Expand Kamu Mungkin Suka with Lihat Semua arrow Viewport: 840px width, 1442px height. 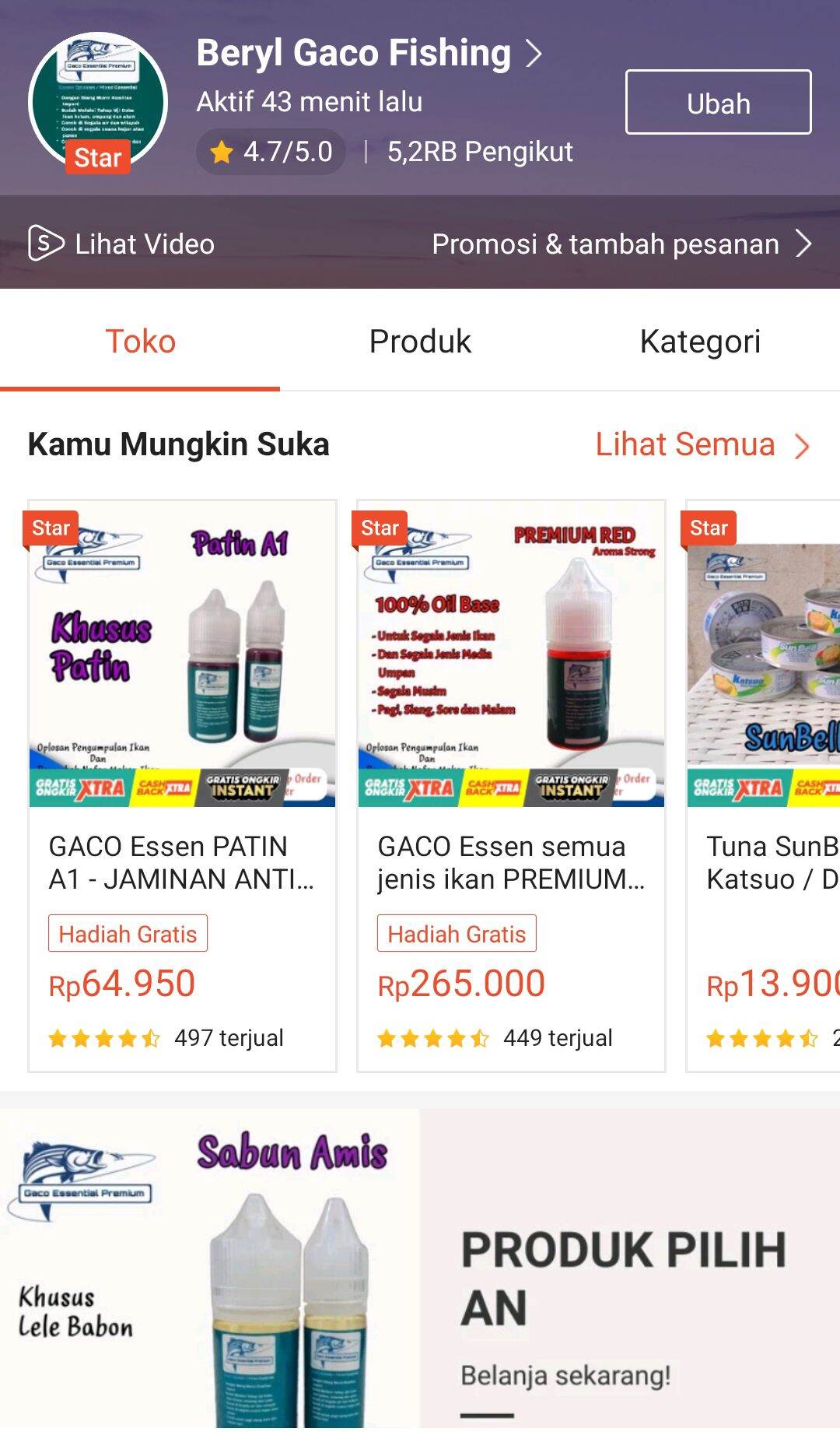click(803, 445)
